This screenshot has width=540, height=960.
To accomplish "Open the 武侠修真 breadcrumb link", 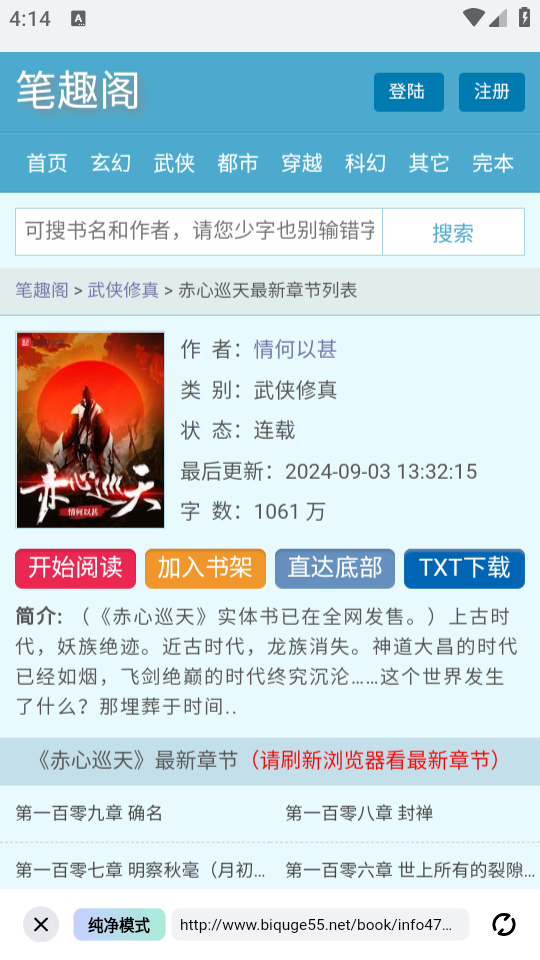I will pos(123,290).
